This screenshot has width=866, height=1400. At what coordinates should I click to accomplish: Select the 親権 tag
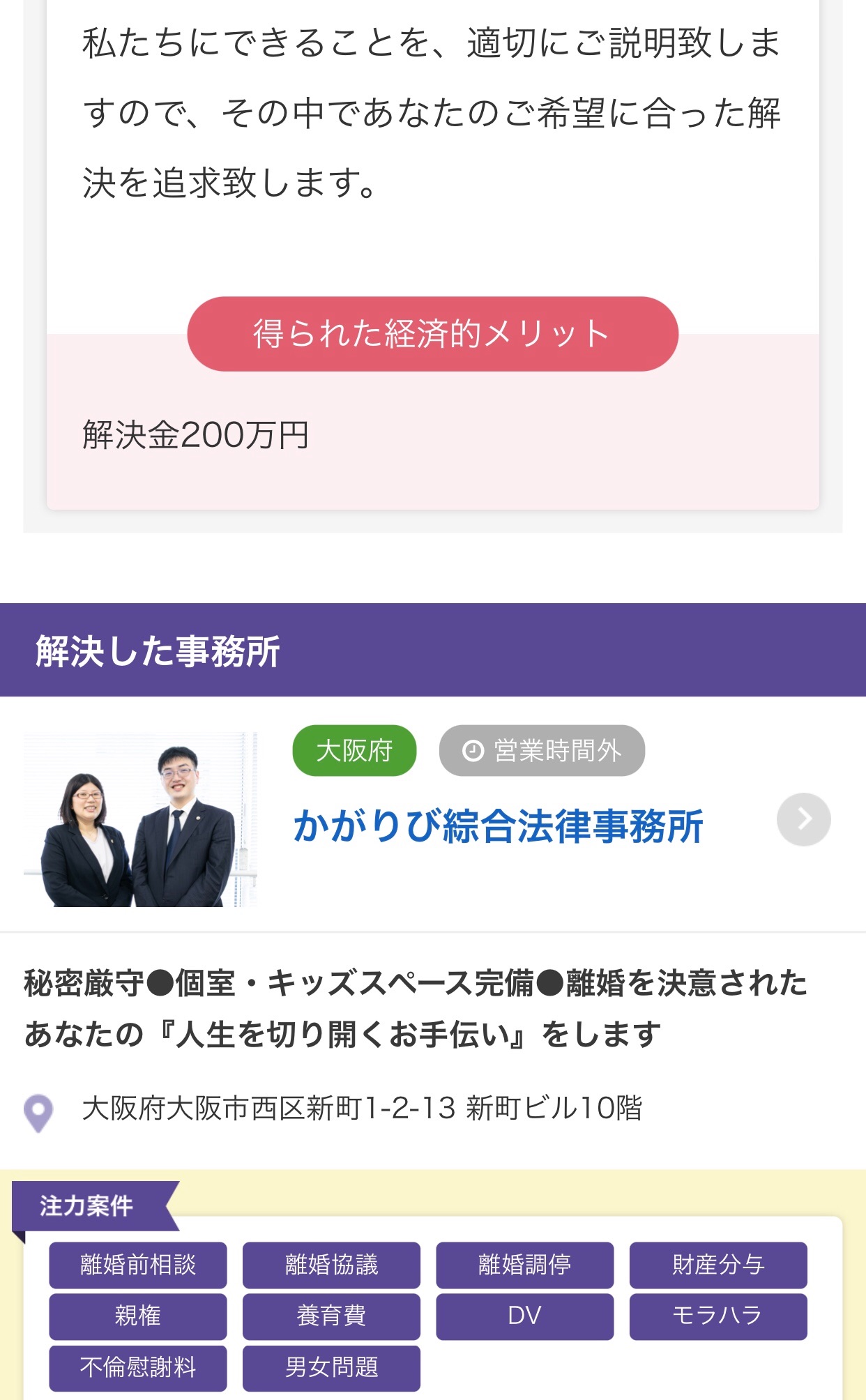[x=137, y=1316]
